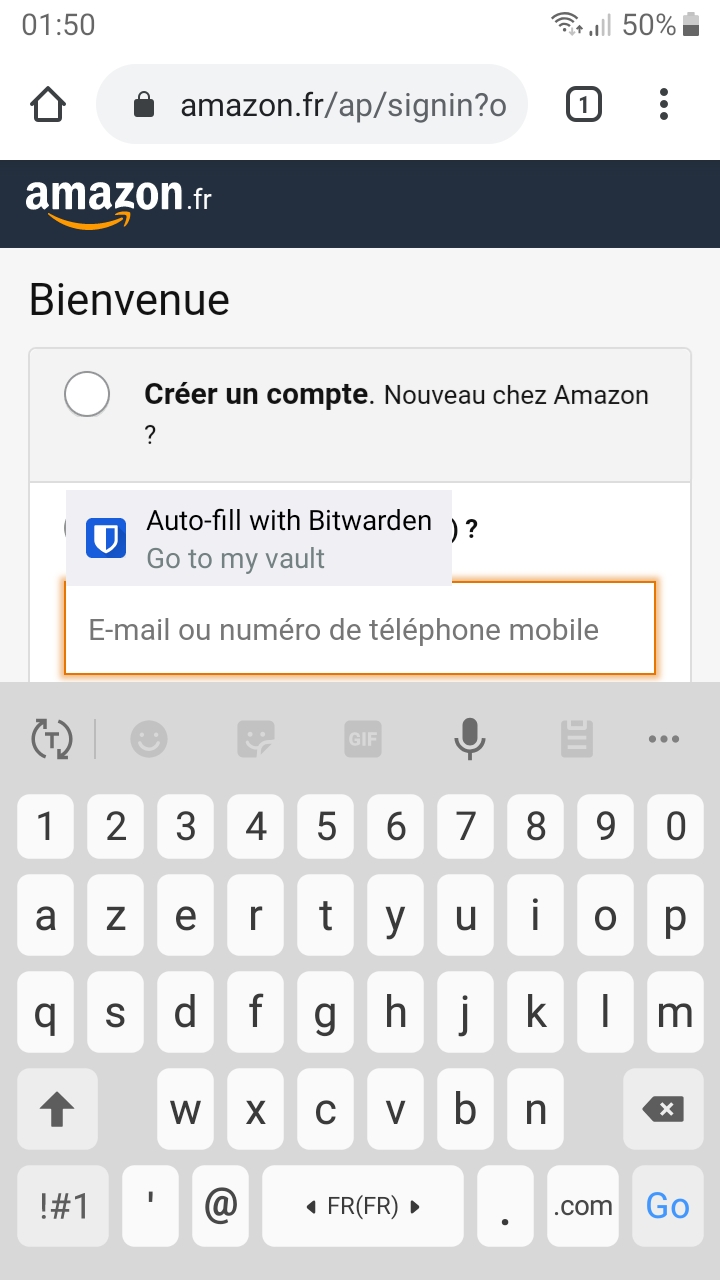Open the browser home page button
The image size is (720, 1280).
[x=48, y=104]
